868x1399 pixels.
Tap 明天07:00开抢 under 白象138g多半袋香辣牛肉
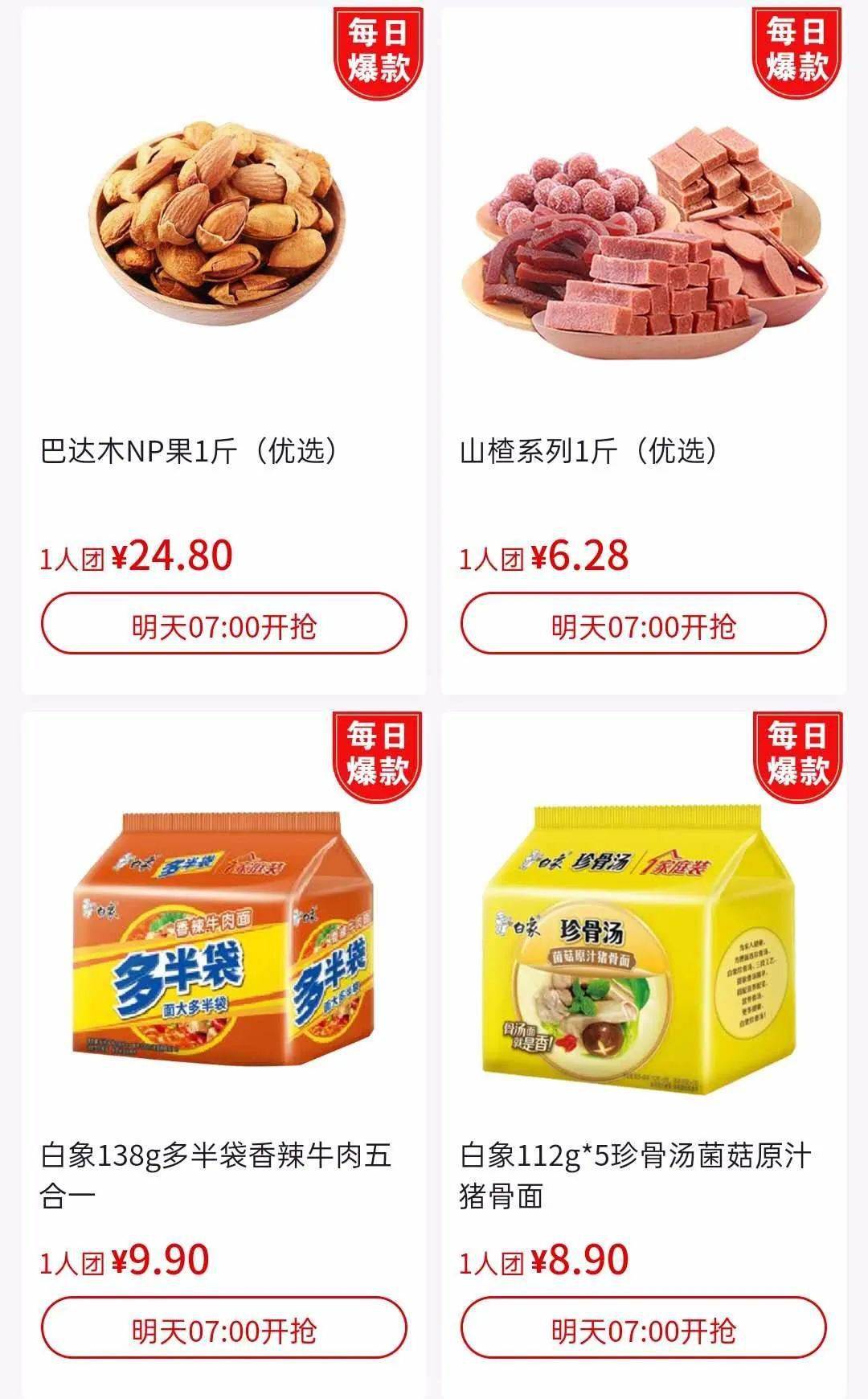(224, 1329)
